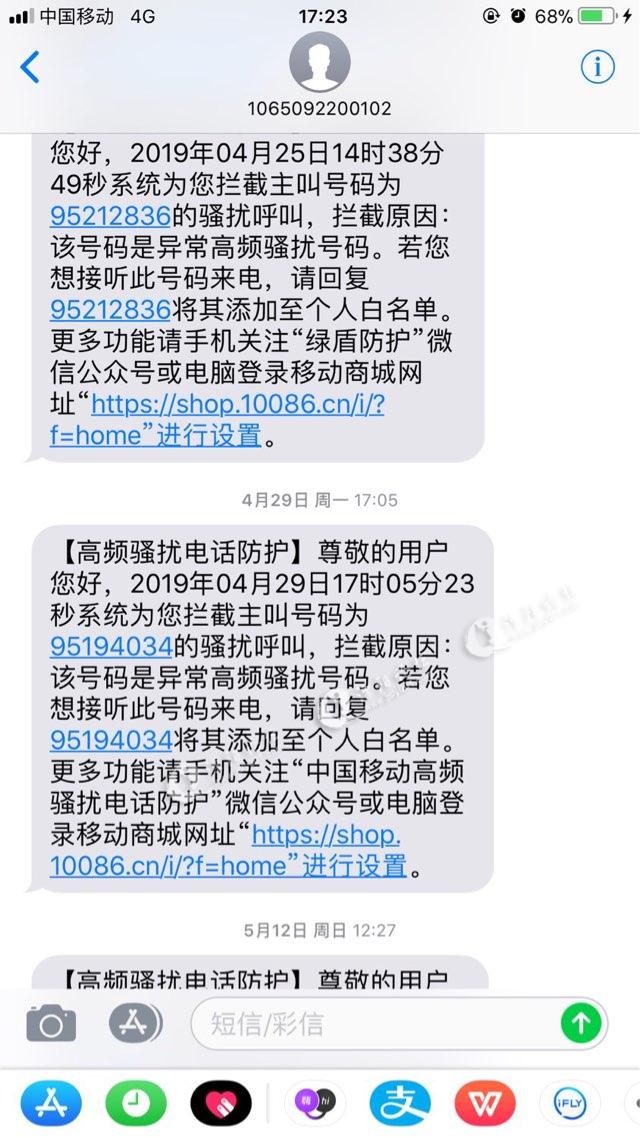Open contact details via the info icon
Viewport: 640px width, 1138px height.
(597, 67)
